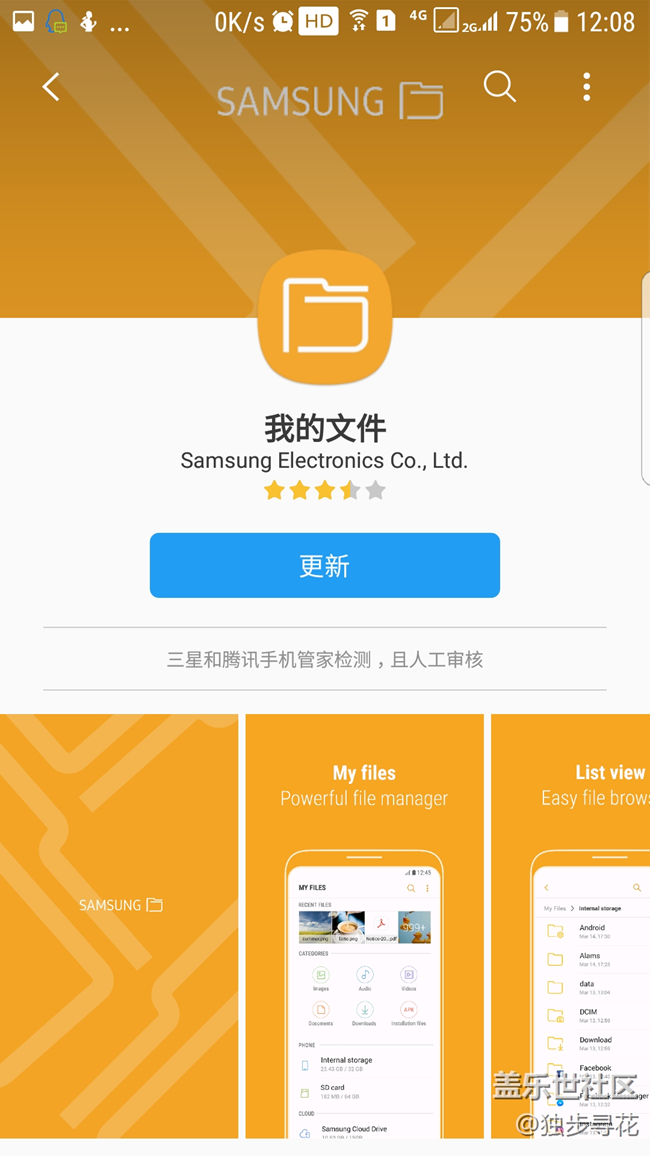The height and width of the screenshot is (1156, 650).
Task: Open the three-dot overflow menu
Action: (x=587, y=87)
